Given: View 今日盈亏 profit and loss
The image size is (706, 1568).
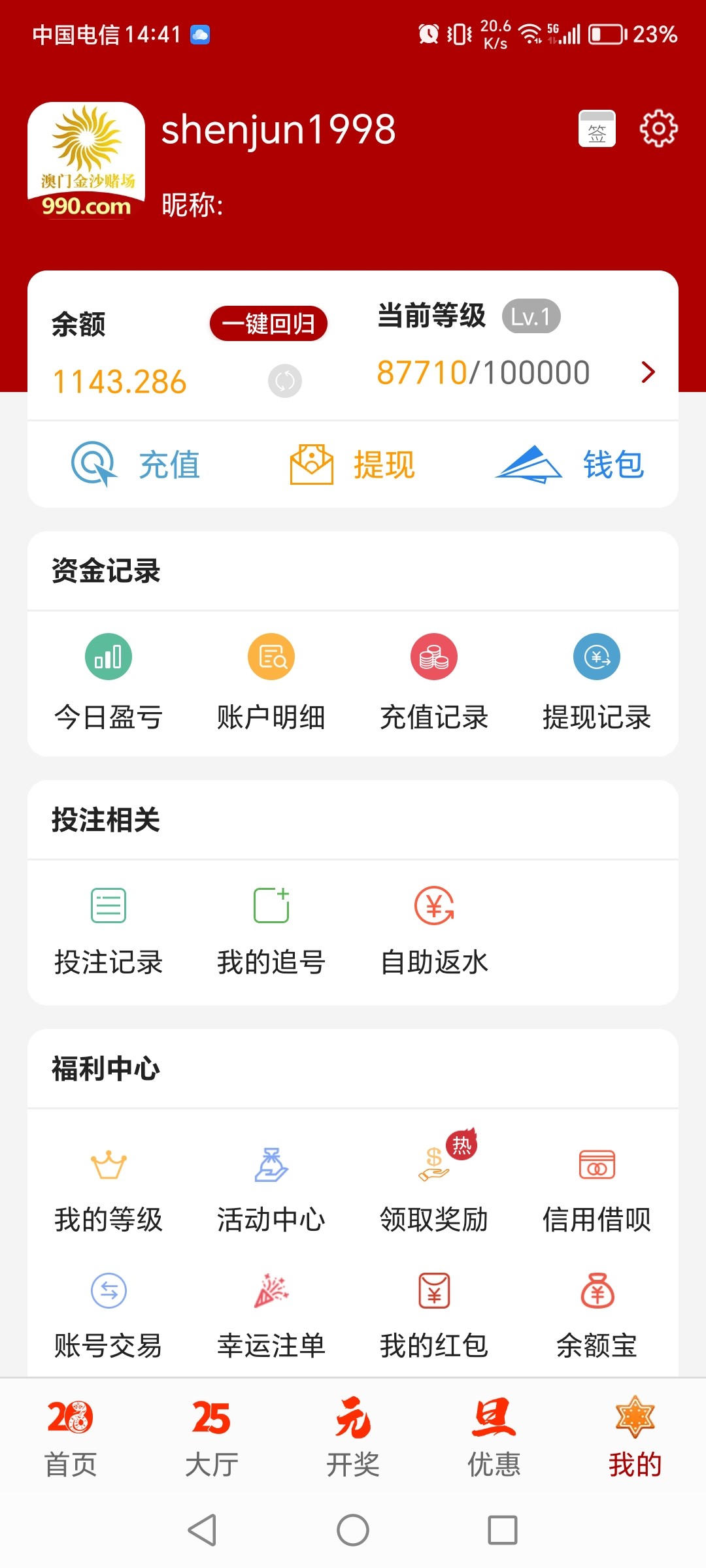Looking at the screenshot, I should [x=109, y=679].
